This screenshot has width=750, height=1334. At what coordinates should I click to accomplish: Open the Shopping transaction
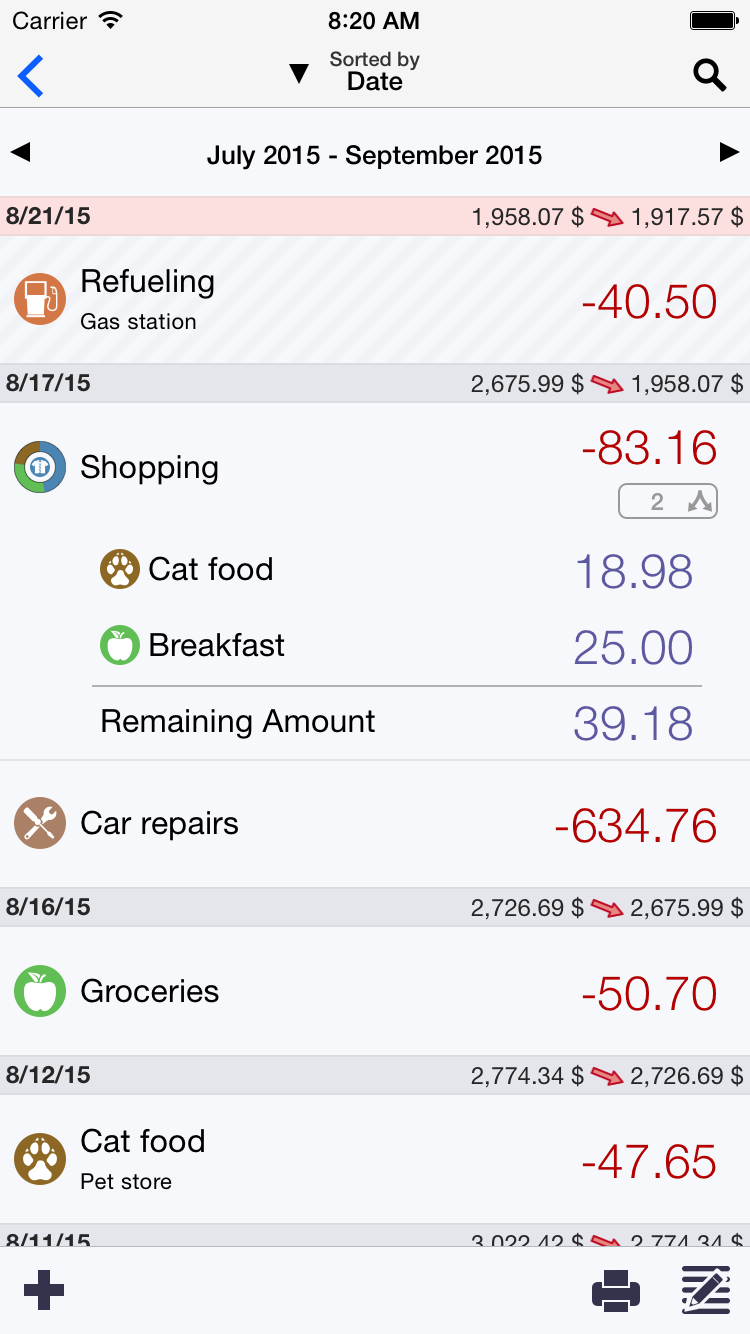300,467
